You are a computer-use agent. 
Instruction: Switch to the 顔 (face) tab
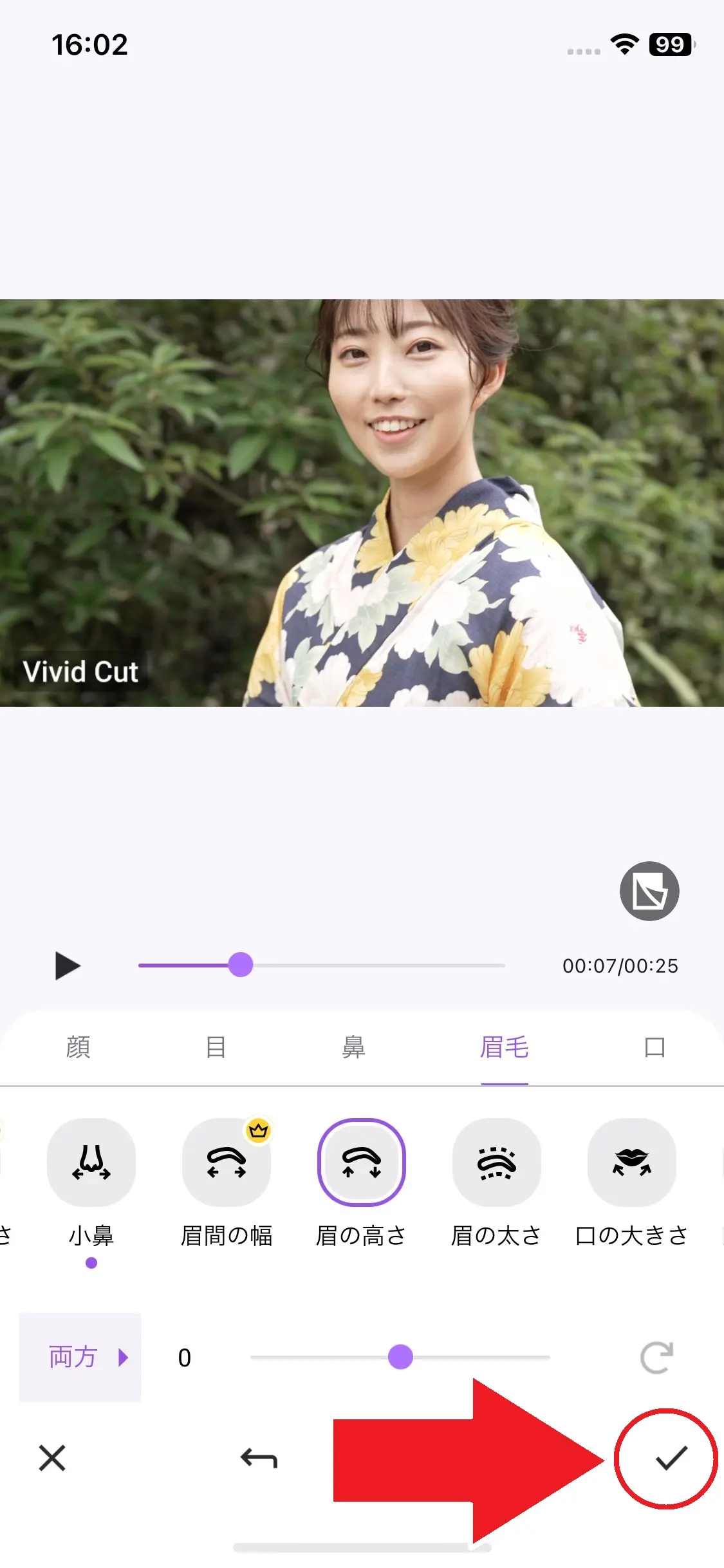[x=77, y=1046]
